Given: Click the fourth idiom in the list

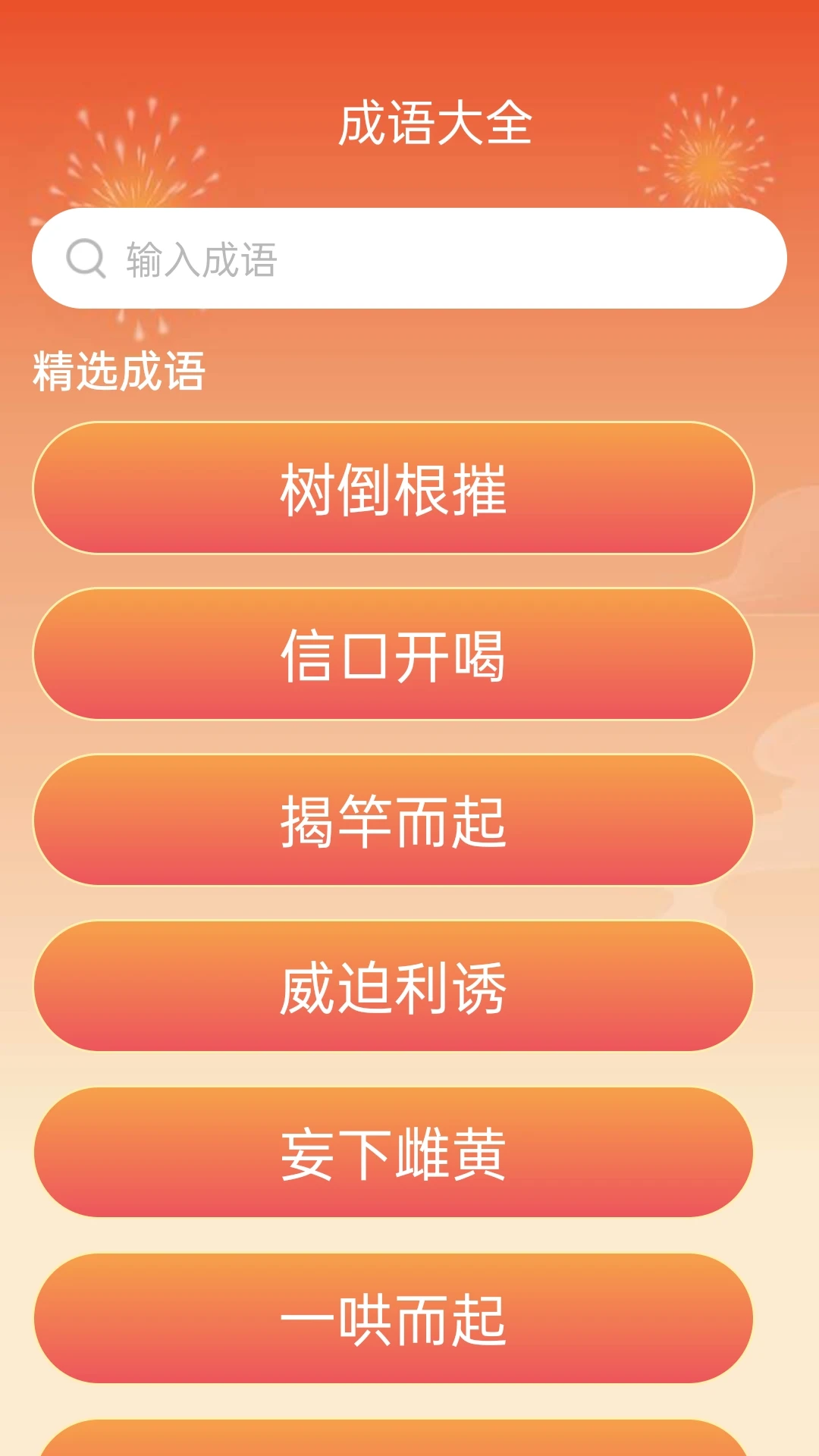Looking at the screenshot, I should (395, 986).
